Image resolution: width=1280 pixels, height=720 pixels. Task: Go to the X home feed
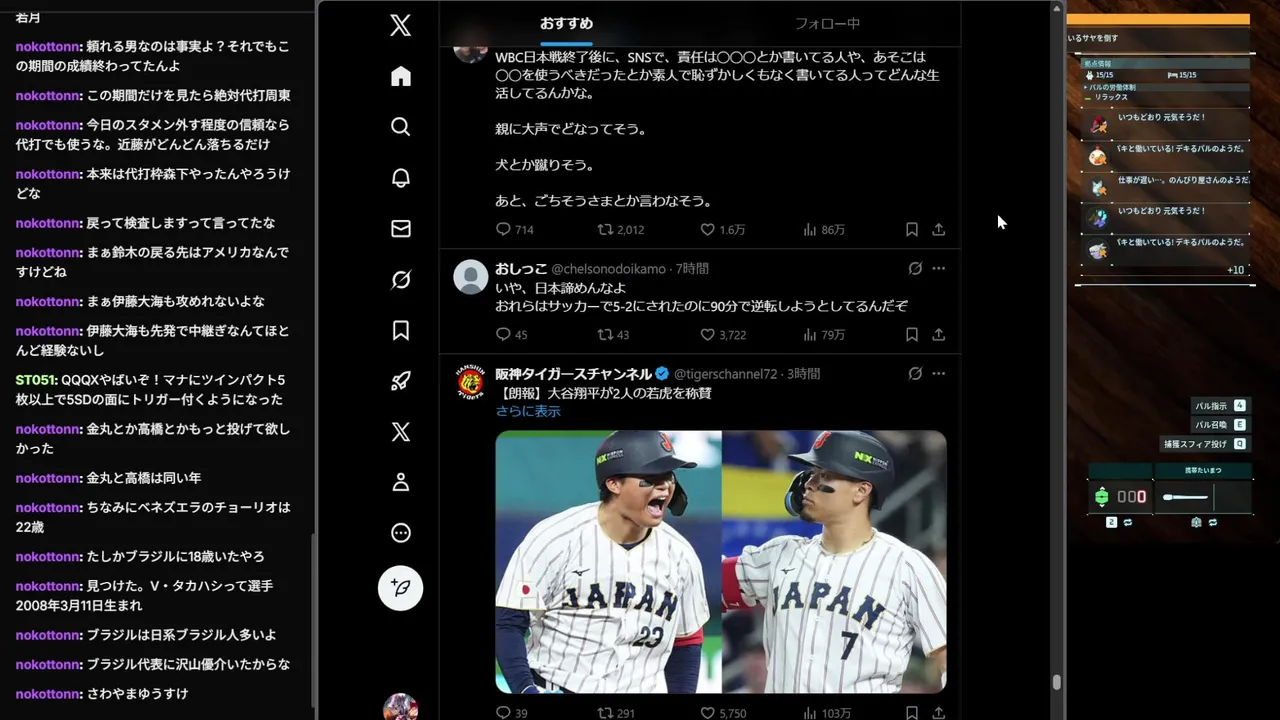pos(401,77)
